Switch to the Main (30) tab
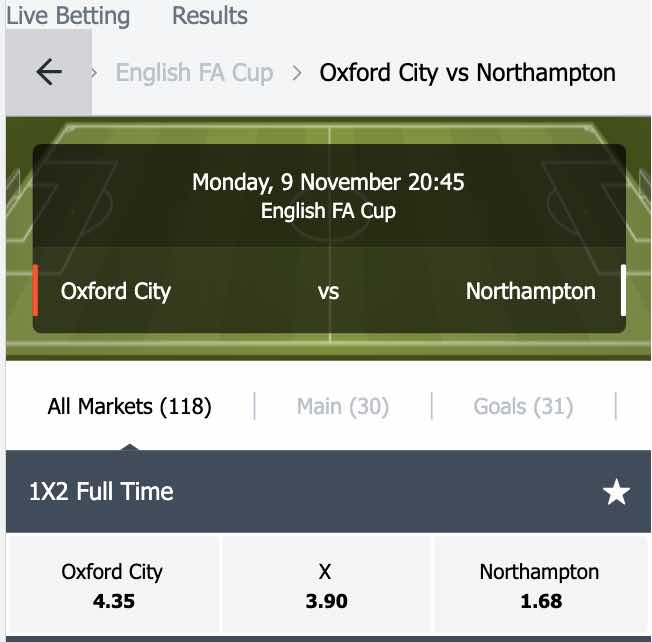 (343, 406)
